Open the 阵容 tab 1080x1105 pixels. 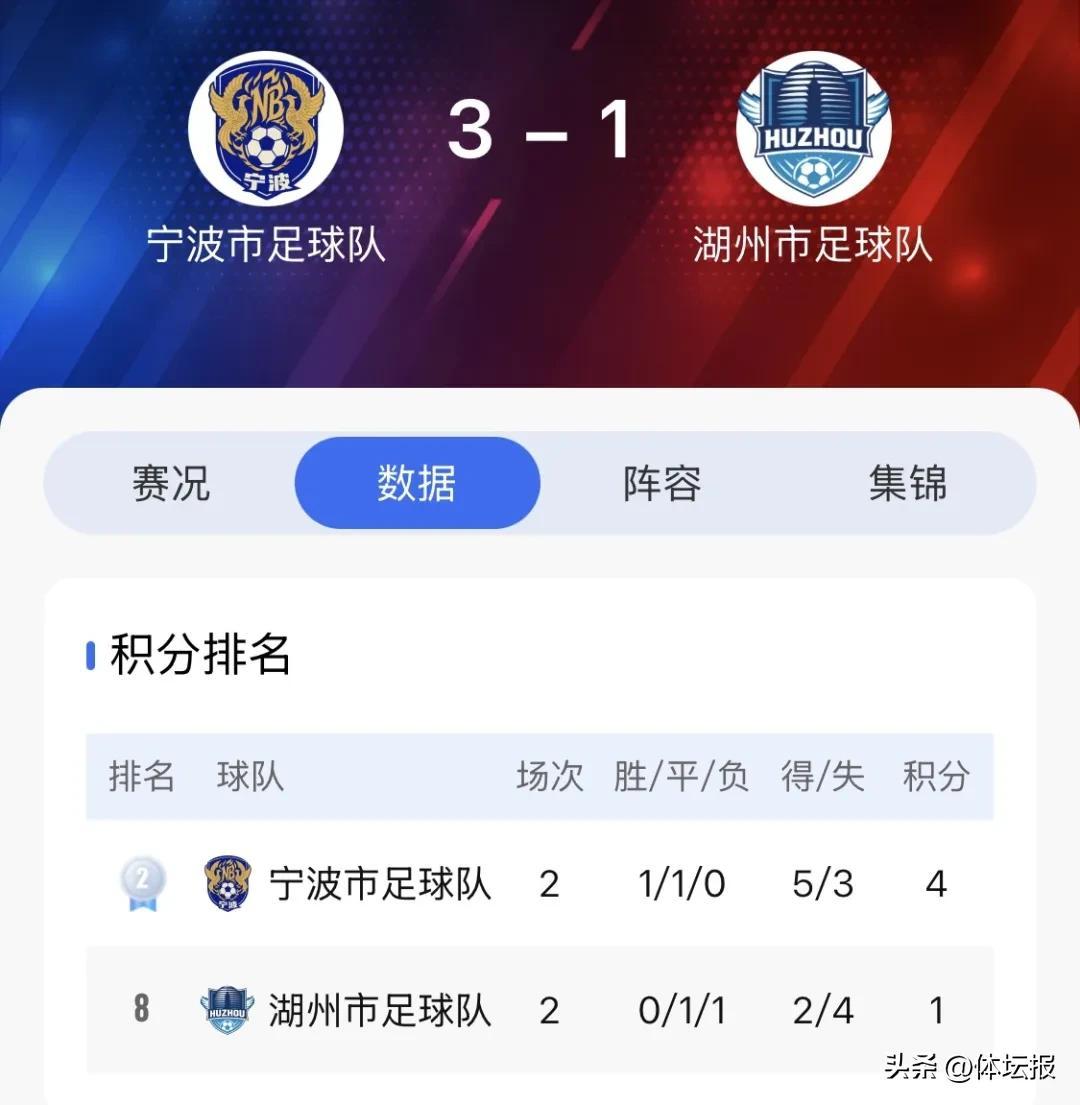662,484
